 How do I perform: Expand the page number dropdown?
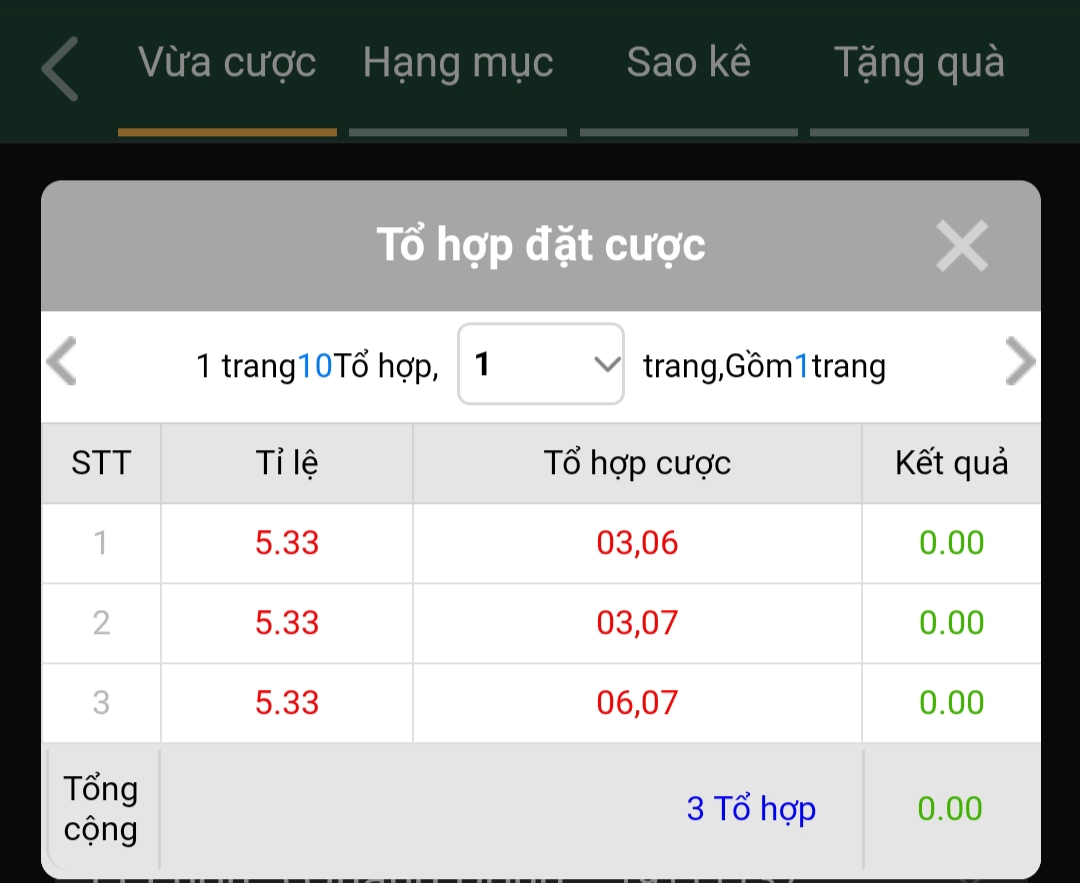click(x=541, y=364)
